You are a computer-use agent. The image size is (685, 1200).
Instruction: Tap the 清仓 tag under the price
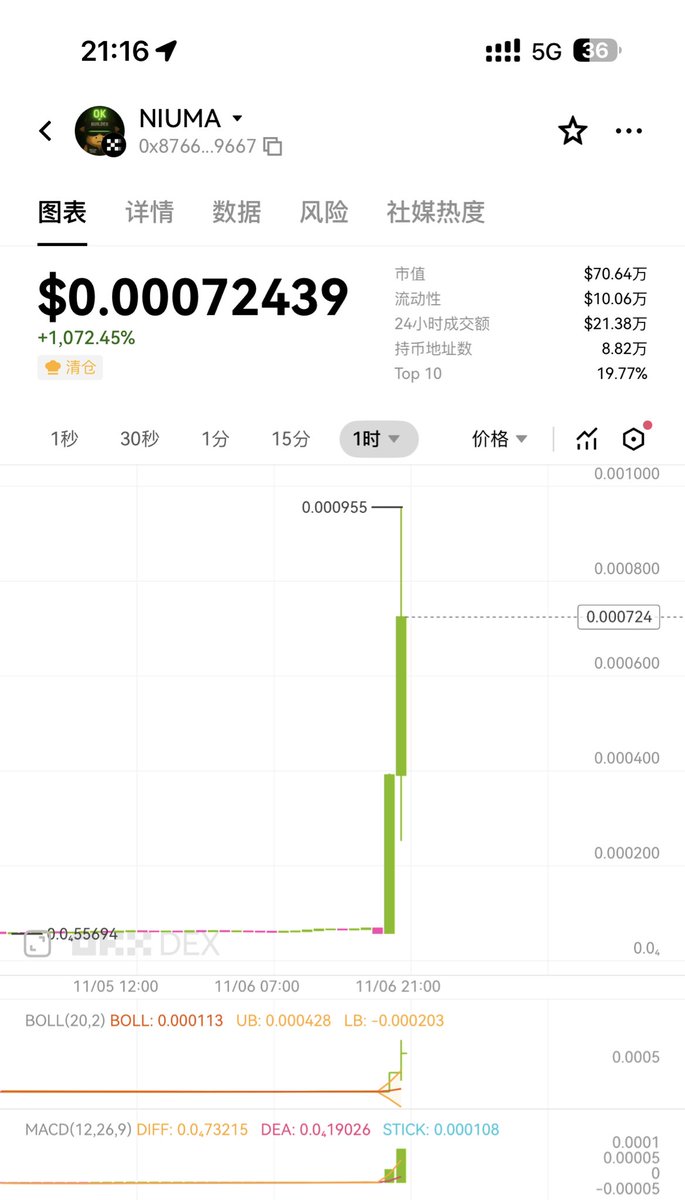(71, 367)
